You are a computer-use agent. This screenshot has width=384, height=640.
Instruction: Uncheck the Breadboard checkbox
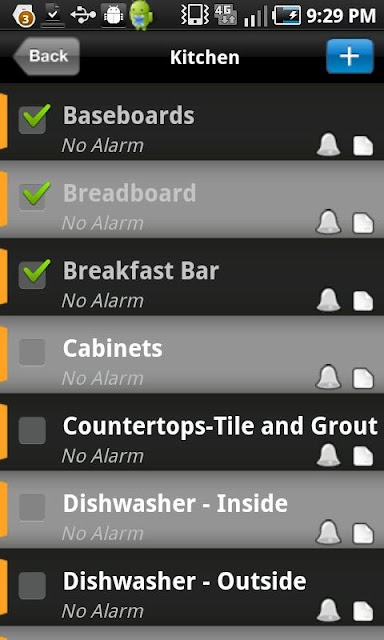coord(32,197)
